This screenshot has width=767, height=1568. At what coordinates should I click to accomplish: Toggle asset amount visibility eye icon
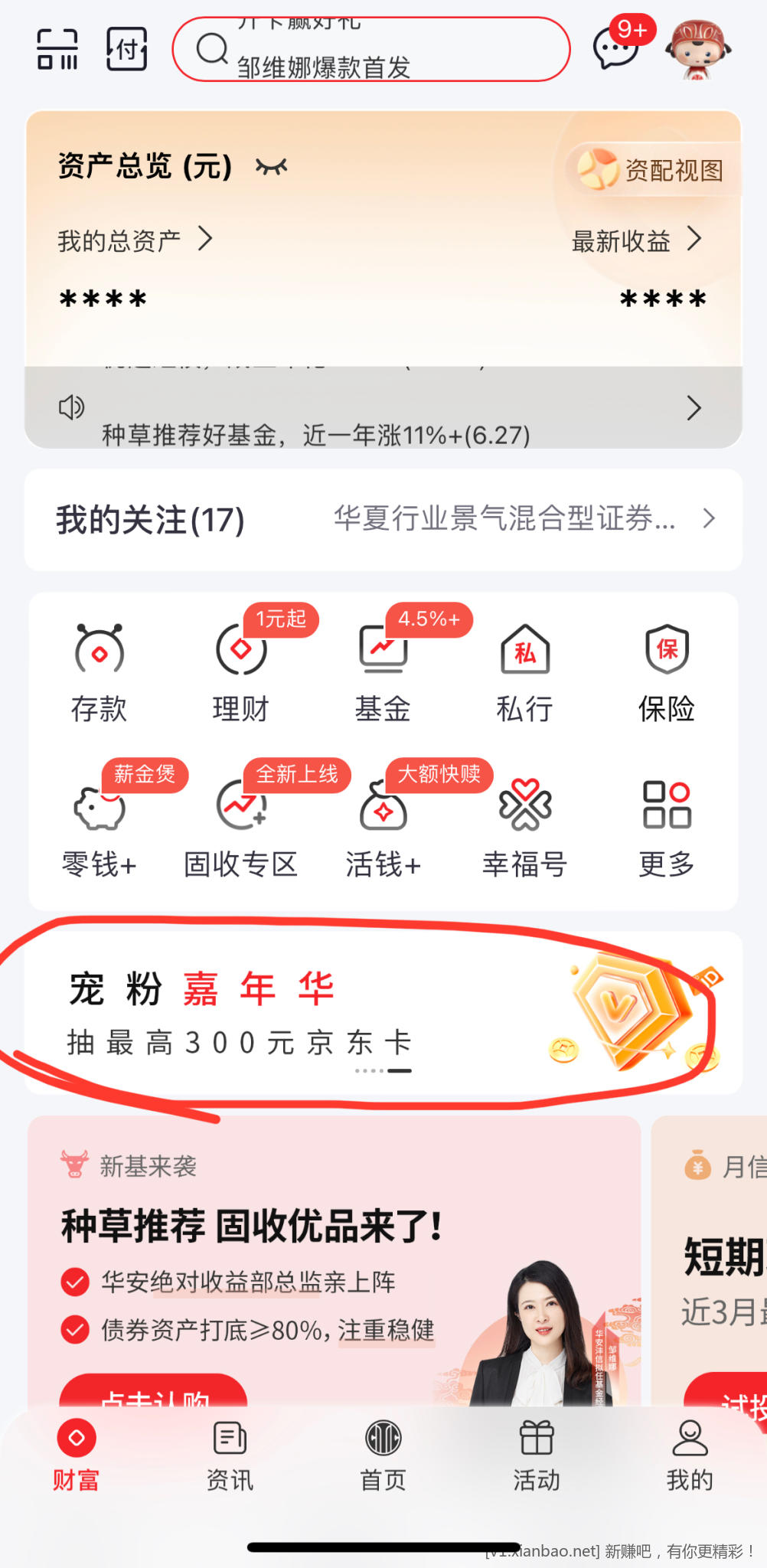point(271,166)
